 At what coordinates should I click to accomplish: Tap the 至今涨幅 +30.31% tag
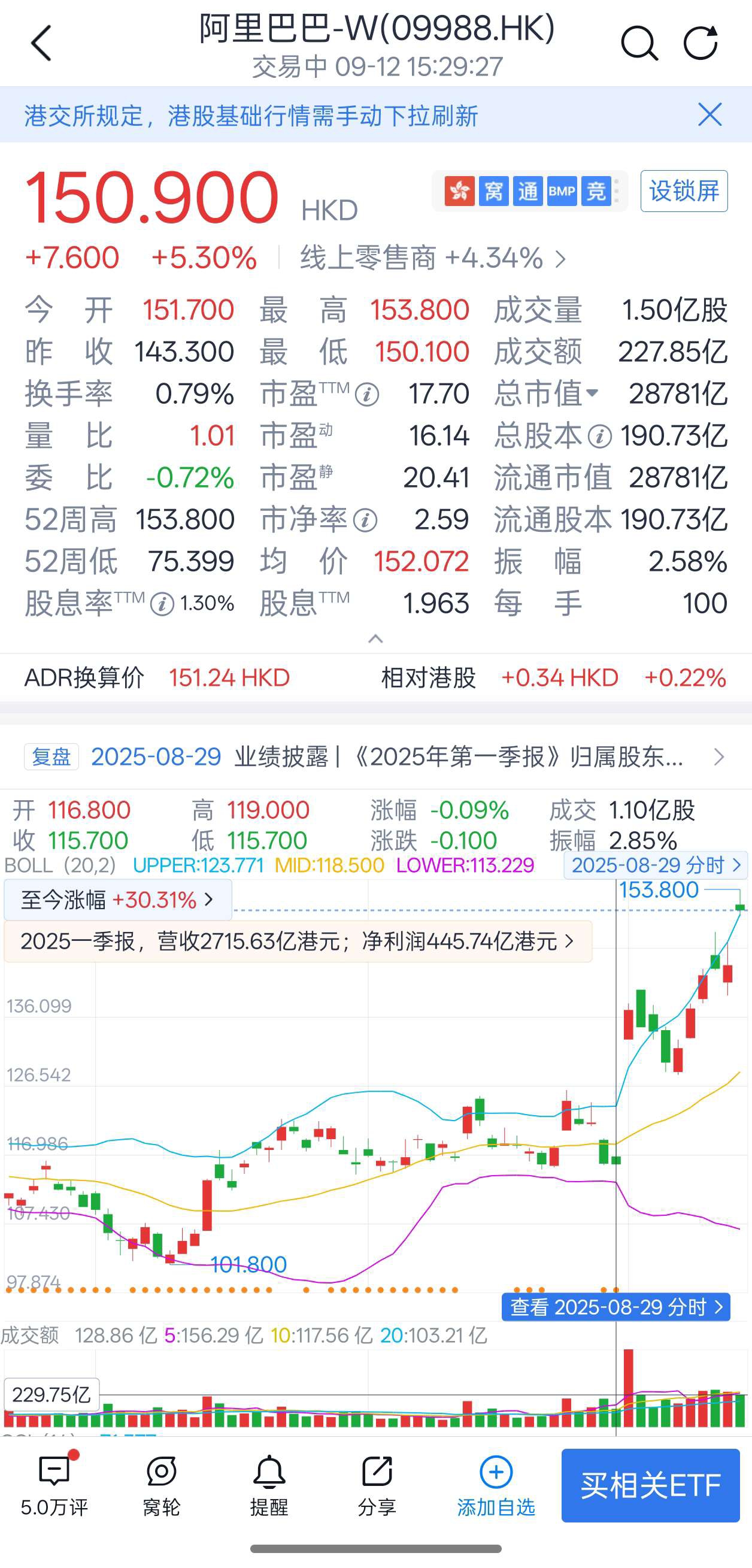[118, 900]
